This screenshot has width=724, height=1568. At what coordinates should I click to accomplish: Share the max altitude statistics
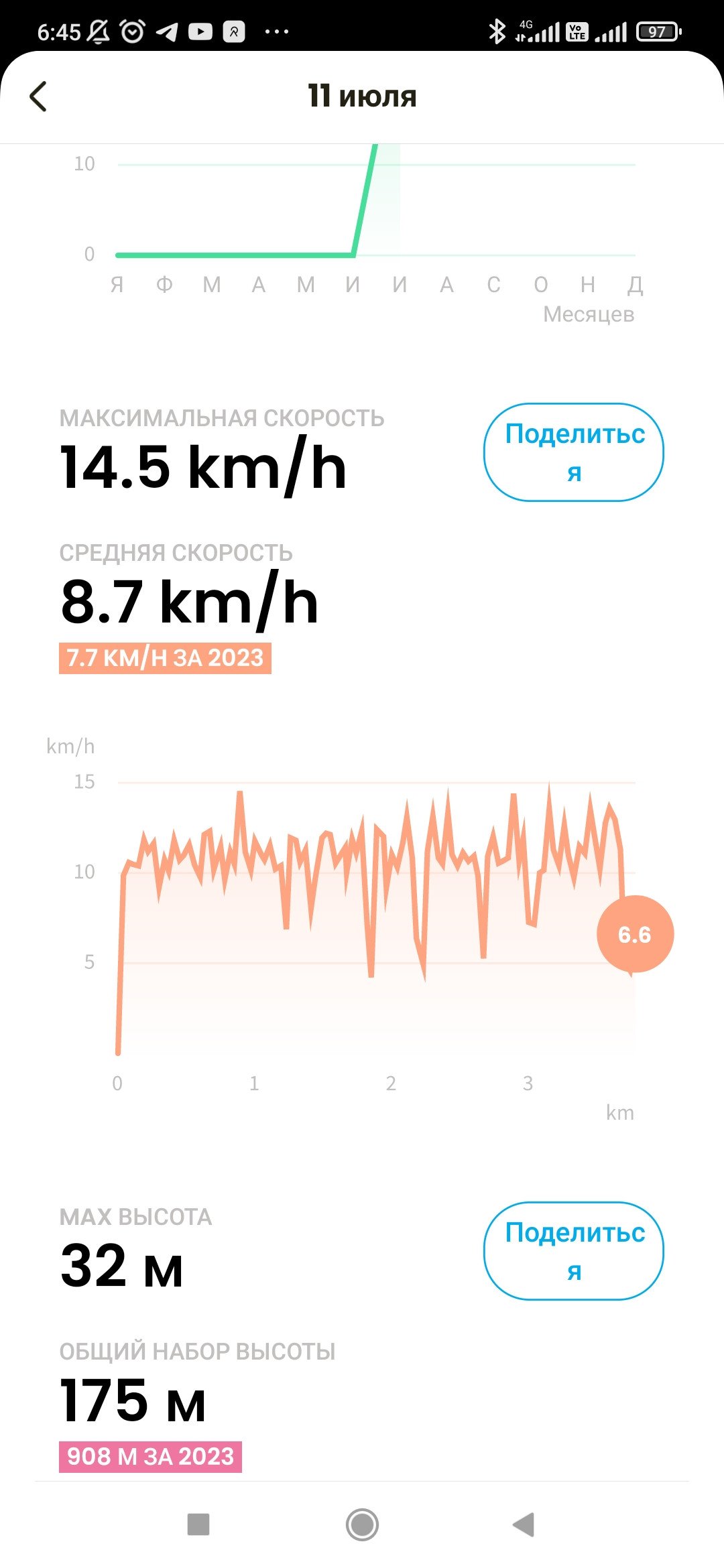[x=574, y=1251]
